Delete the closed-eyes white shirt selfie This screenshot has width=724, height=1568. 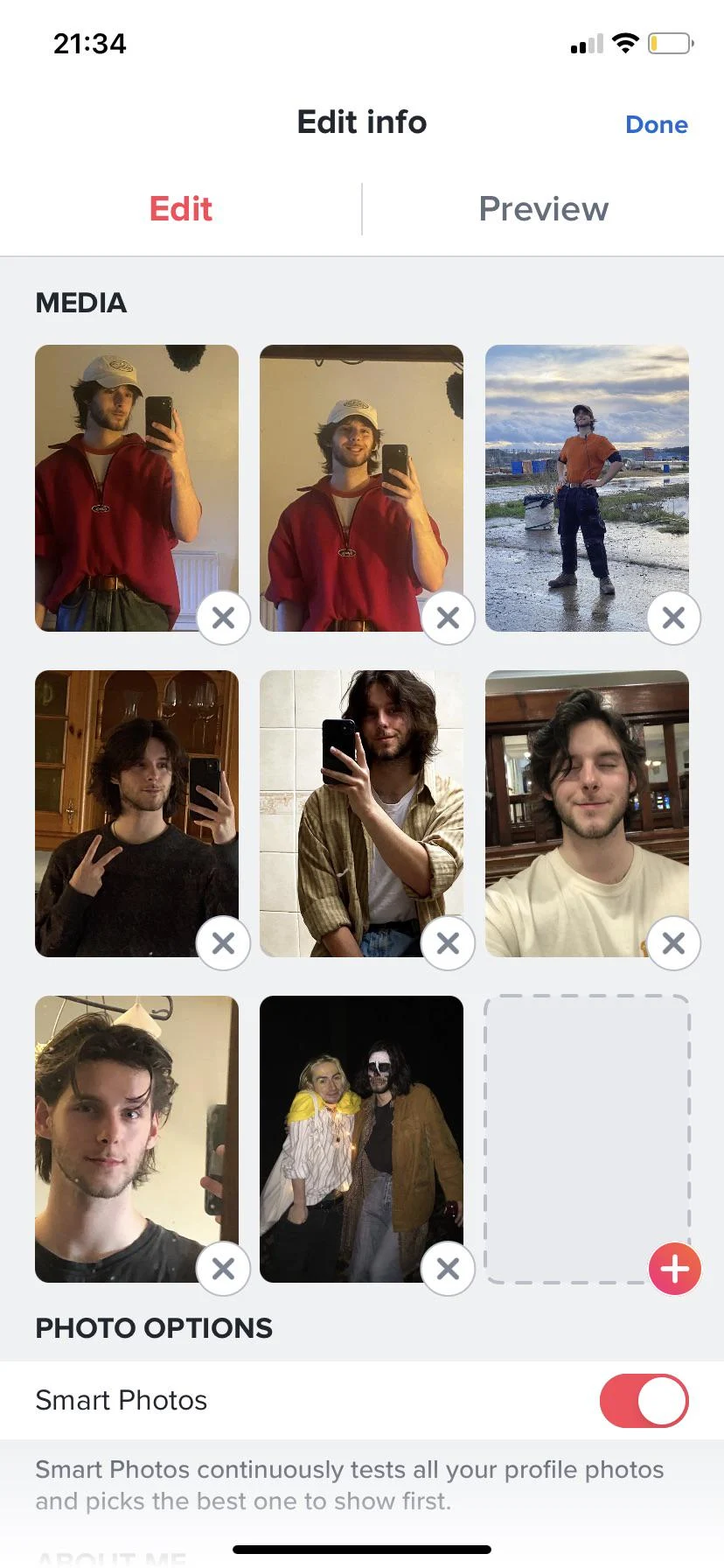click(x=673, y=943)
